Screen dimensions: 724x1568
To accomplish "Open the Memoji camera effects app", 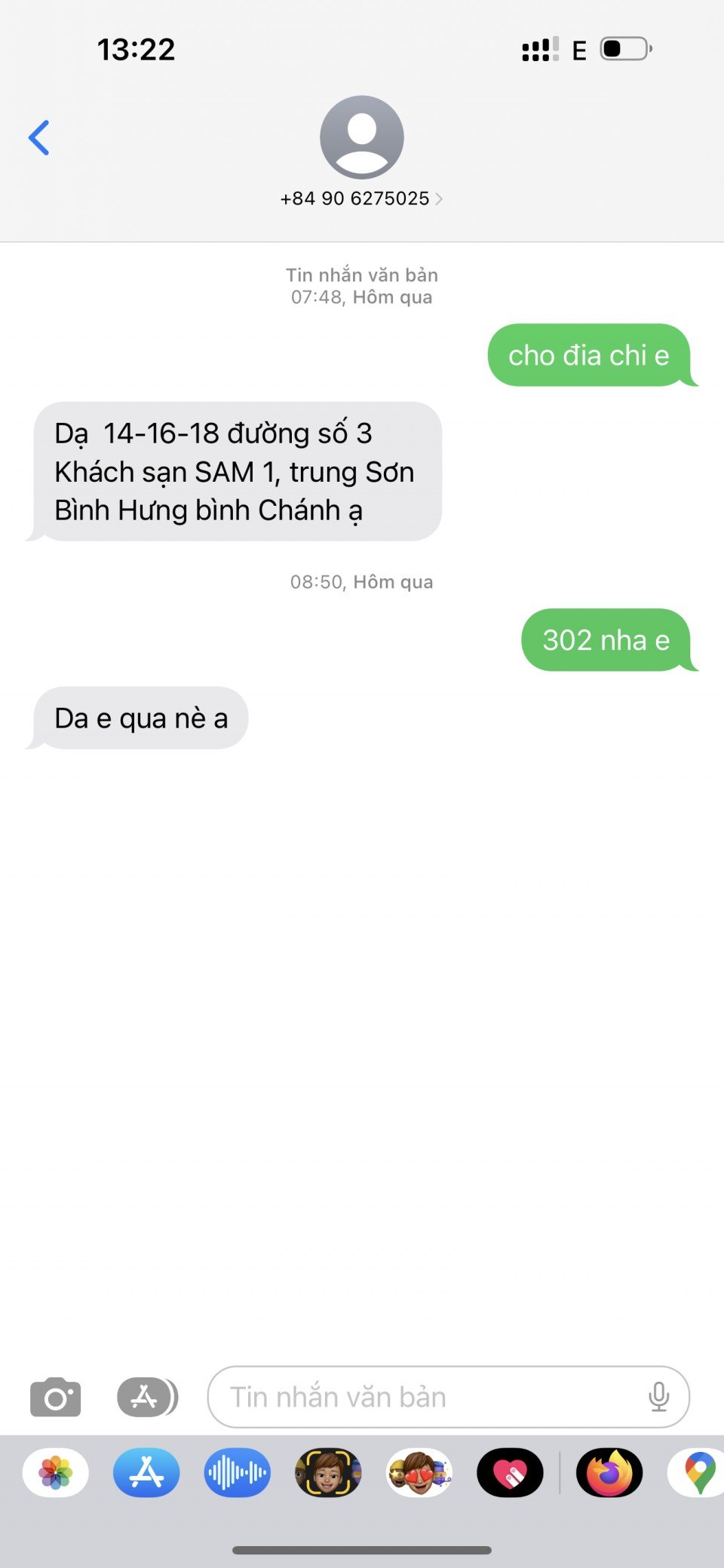I will [328, 1472].
